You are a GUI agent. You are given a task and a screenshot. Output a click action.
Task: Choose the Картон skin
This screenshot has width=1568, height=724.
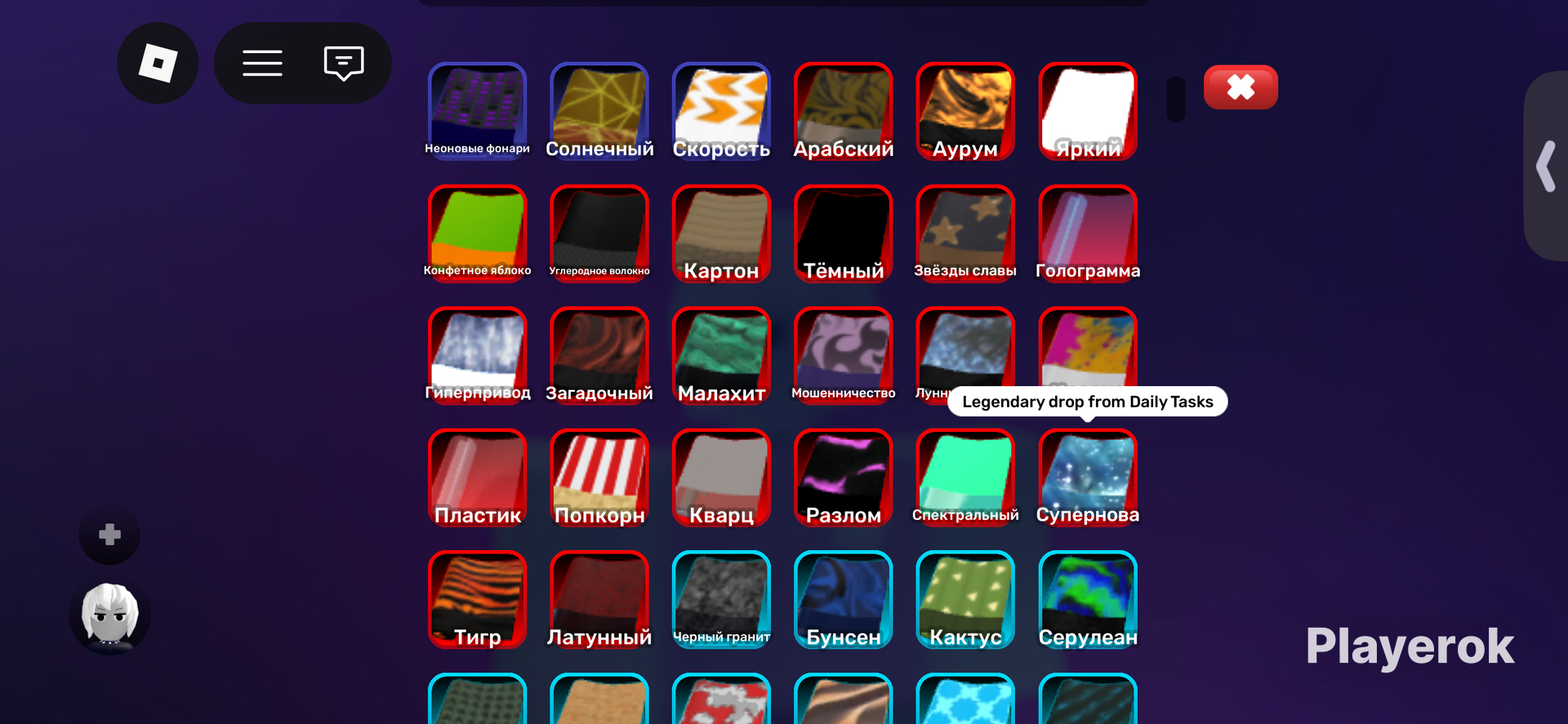pyautogui.click(x=721, y=233)
